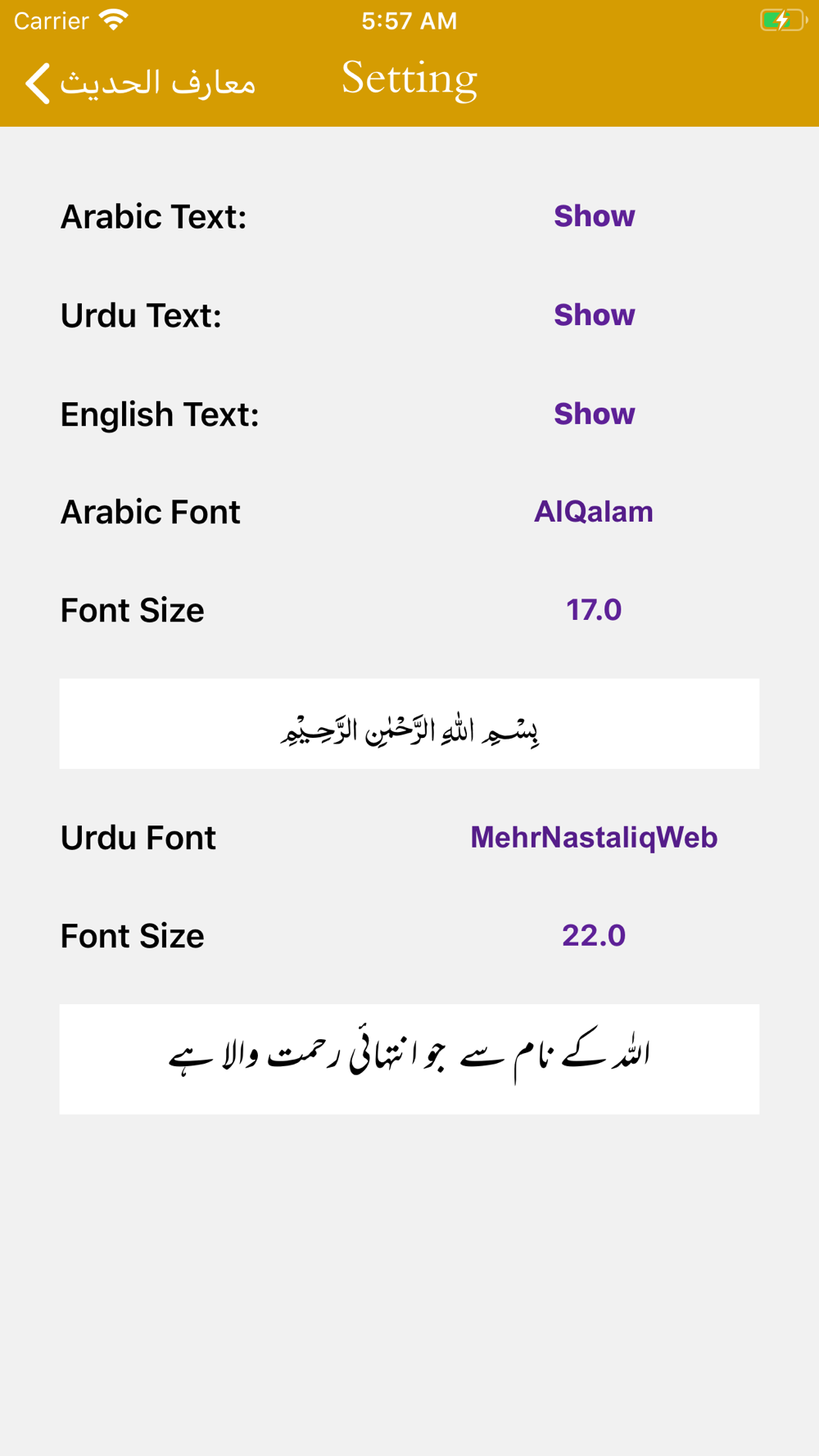Change the AlQalam Arabic font

click(x=594, y=512)
